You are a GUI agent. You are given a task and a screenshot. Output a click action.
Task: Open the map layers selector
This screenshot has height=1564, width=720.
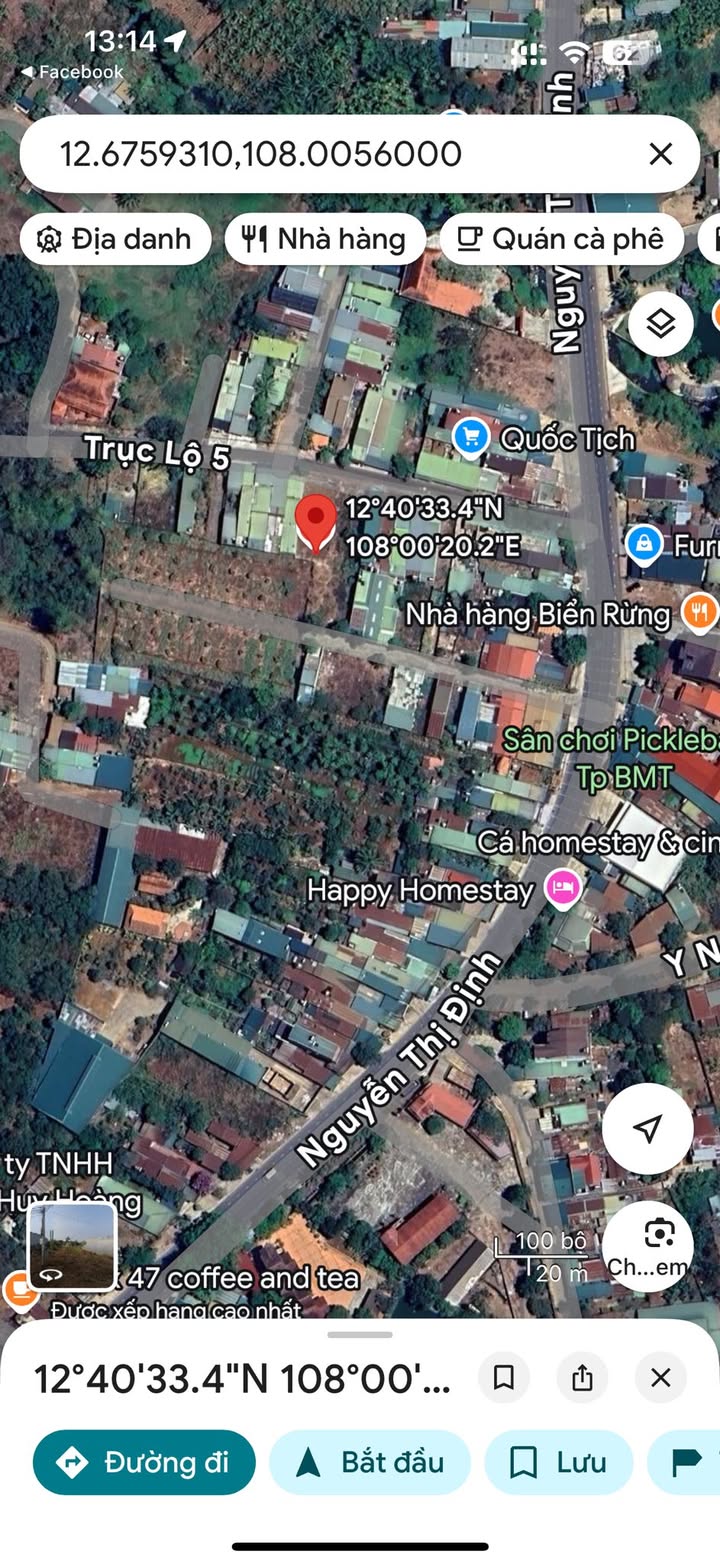660,324
